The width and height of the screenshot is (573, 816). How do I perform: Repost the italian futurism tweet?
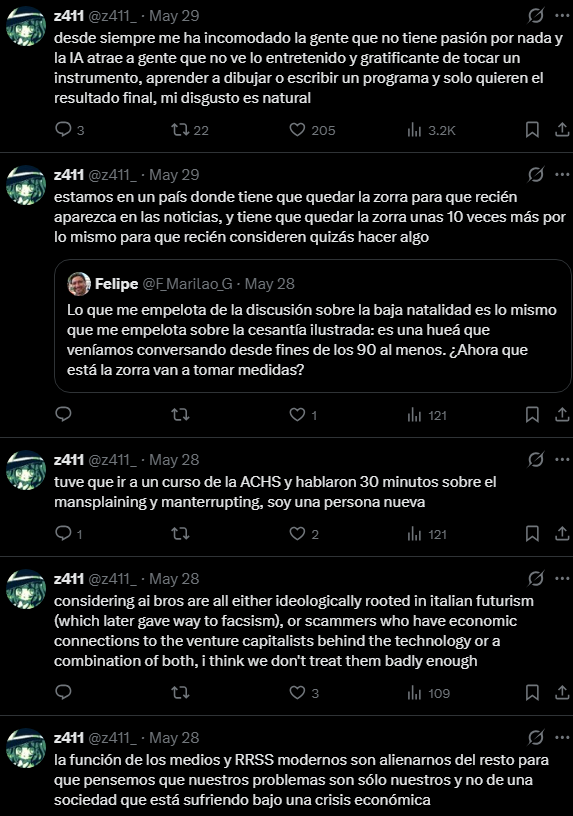(x=181, y=693)
